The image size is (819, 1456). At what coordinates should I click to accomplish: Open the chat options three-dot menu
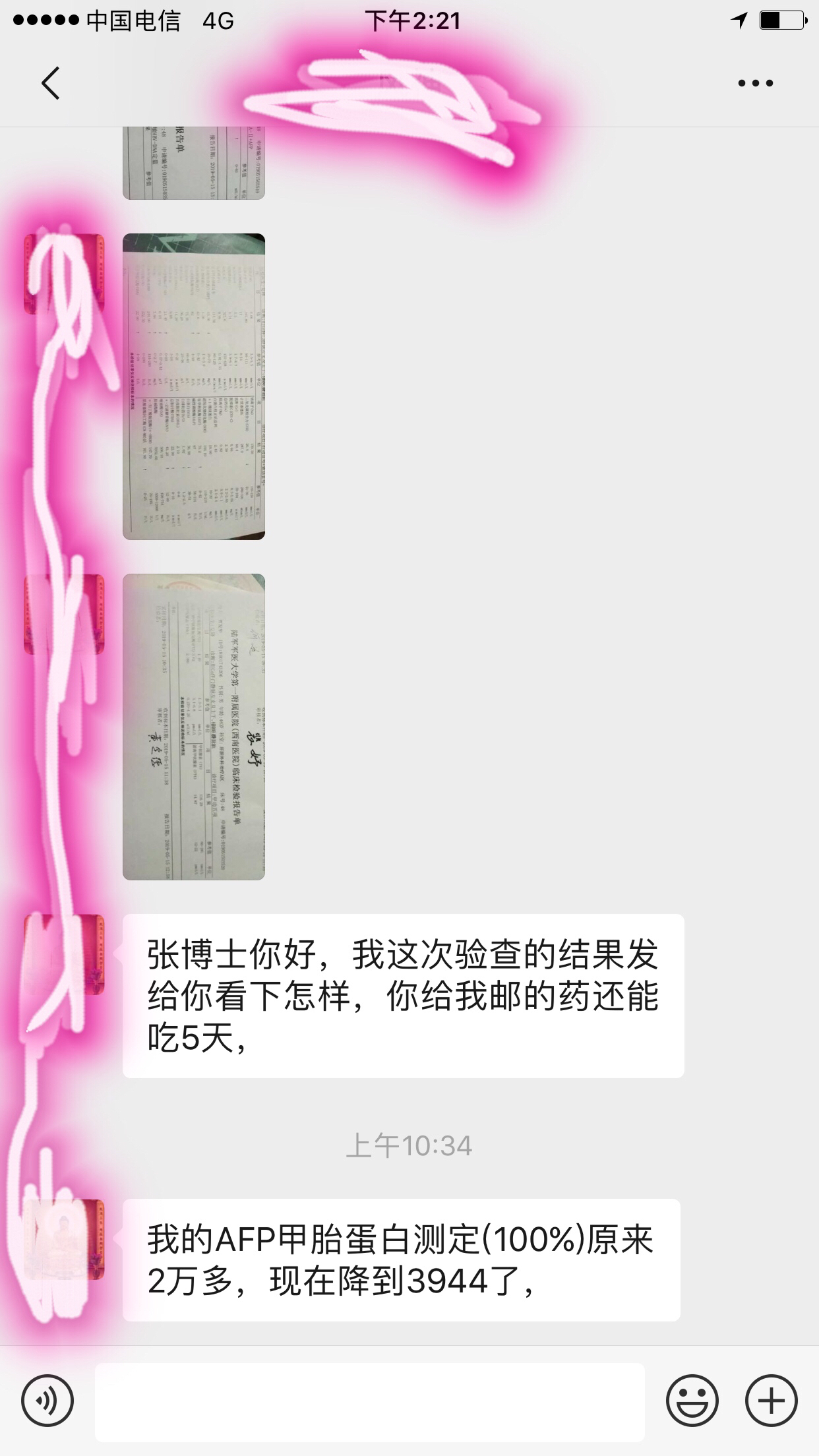(755, 83)
